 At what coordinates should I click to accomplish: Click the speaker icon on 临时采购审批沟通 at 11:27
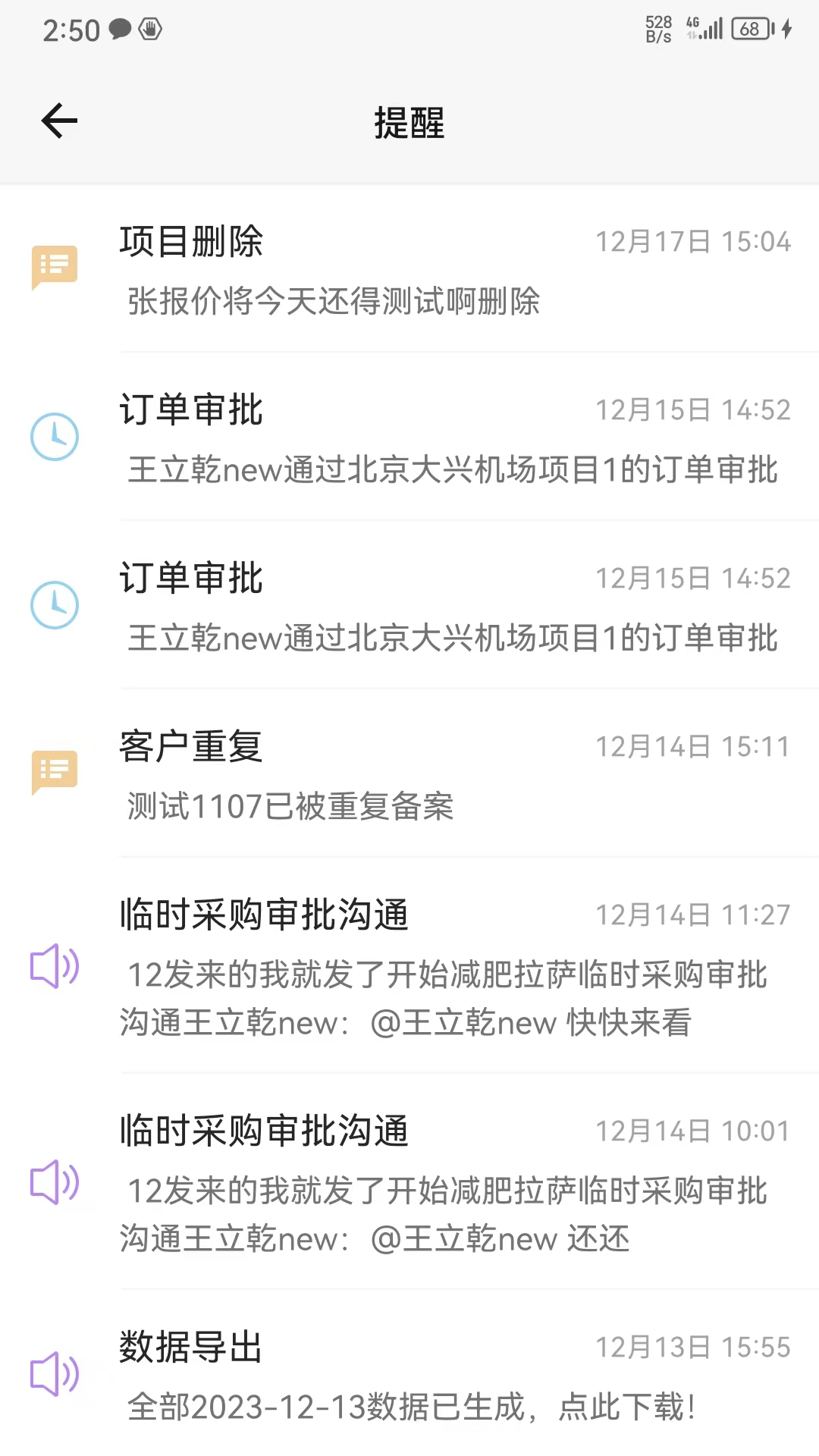point(54,967)
